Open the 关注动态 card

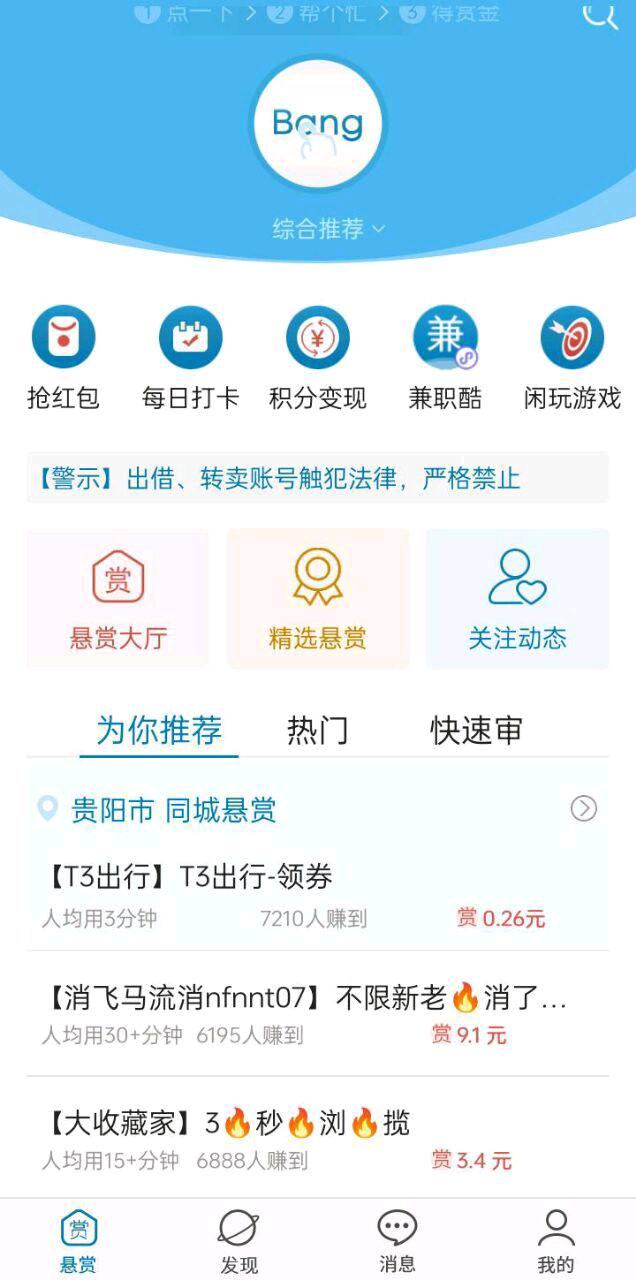pyautogui.click(x=517, y=599)
